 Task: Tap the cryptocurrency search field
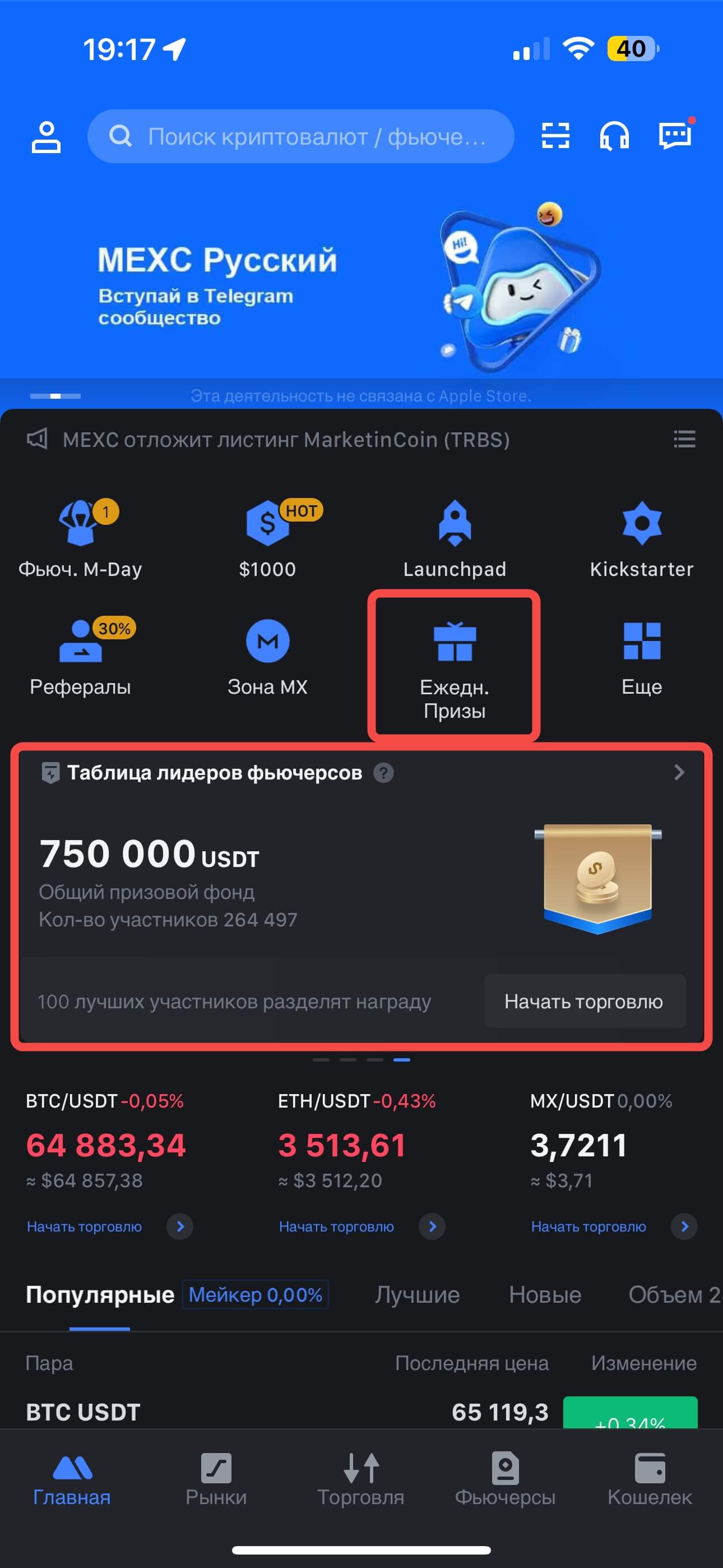(x=300, y=136)
